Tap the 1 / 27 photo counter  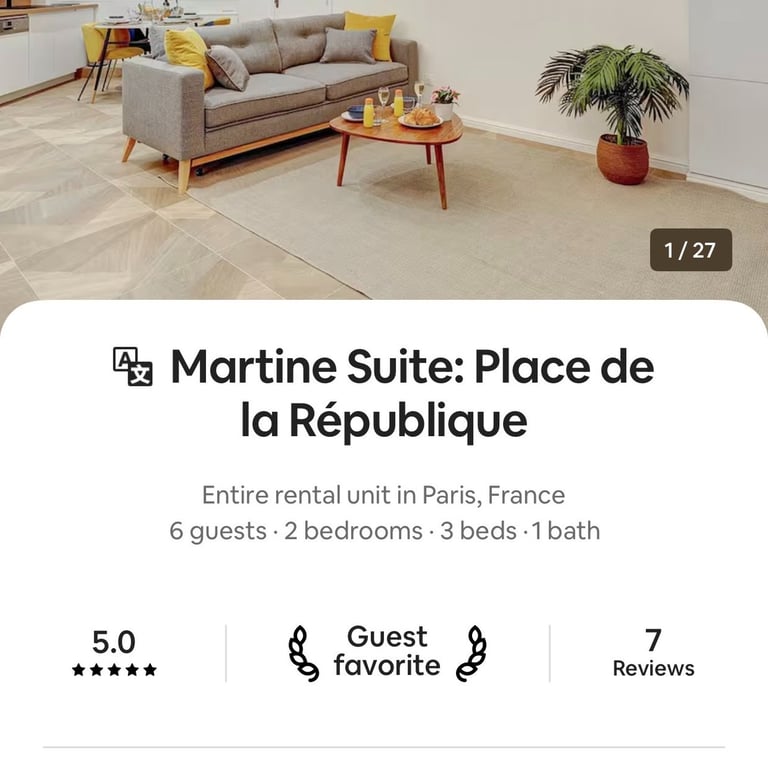click(x=691, y=250)
